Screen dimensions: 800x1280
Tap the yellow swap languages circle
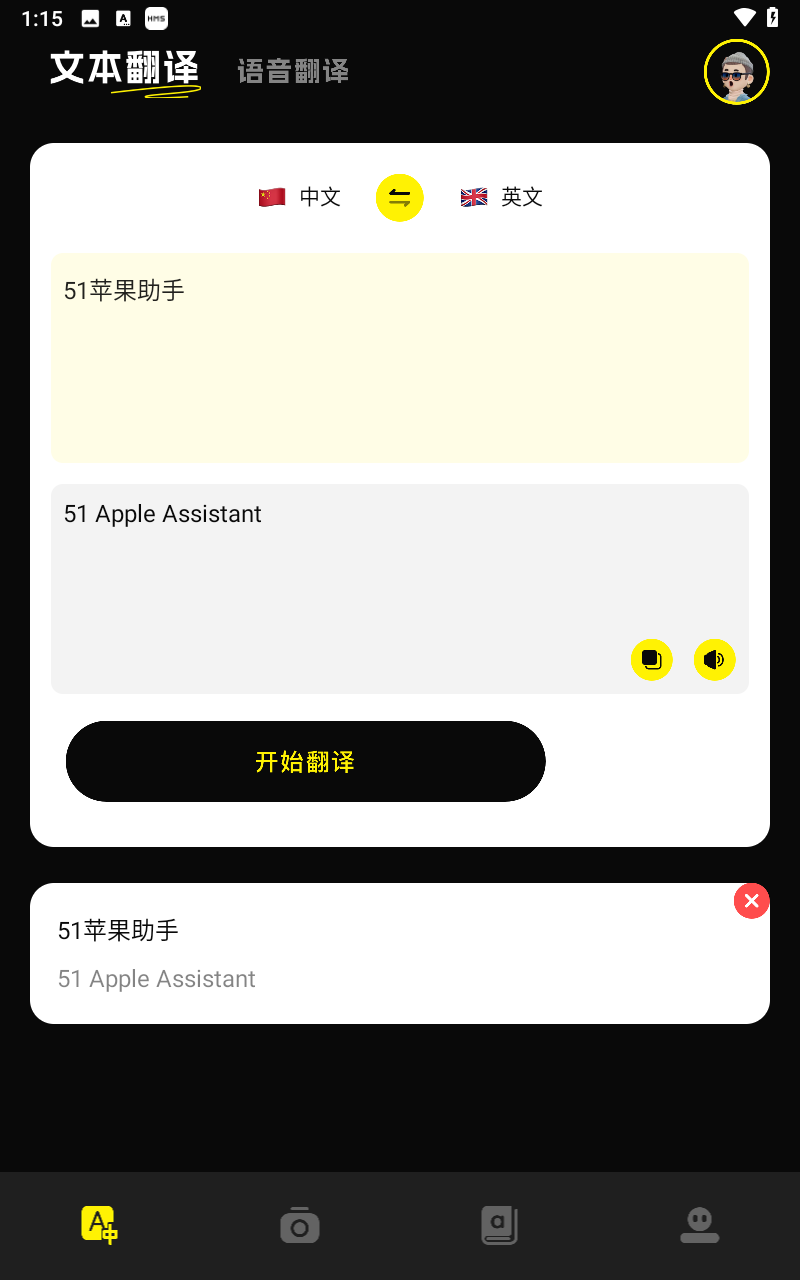[399, 197]
